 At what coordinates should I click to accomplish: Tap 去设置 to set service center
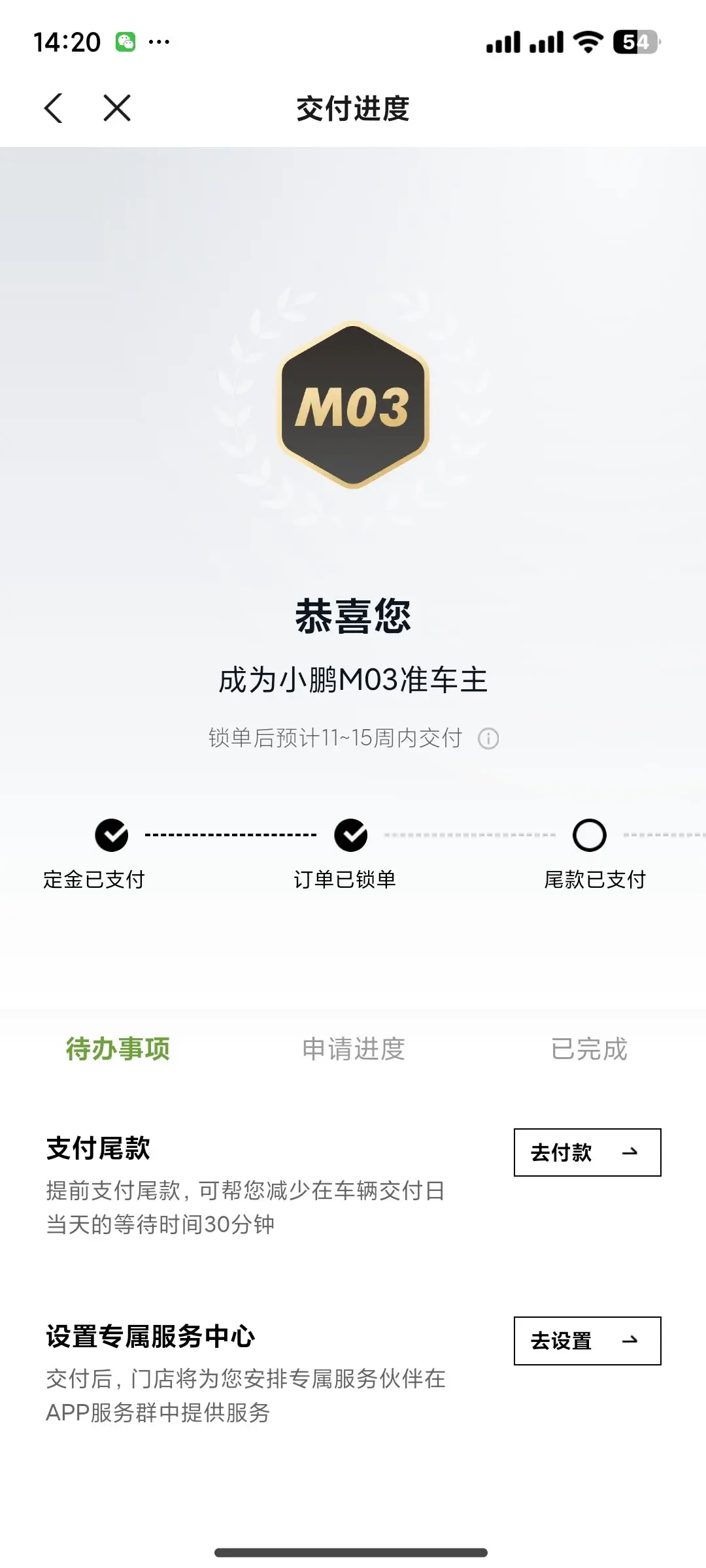587,1341
